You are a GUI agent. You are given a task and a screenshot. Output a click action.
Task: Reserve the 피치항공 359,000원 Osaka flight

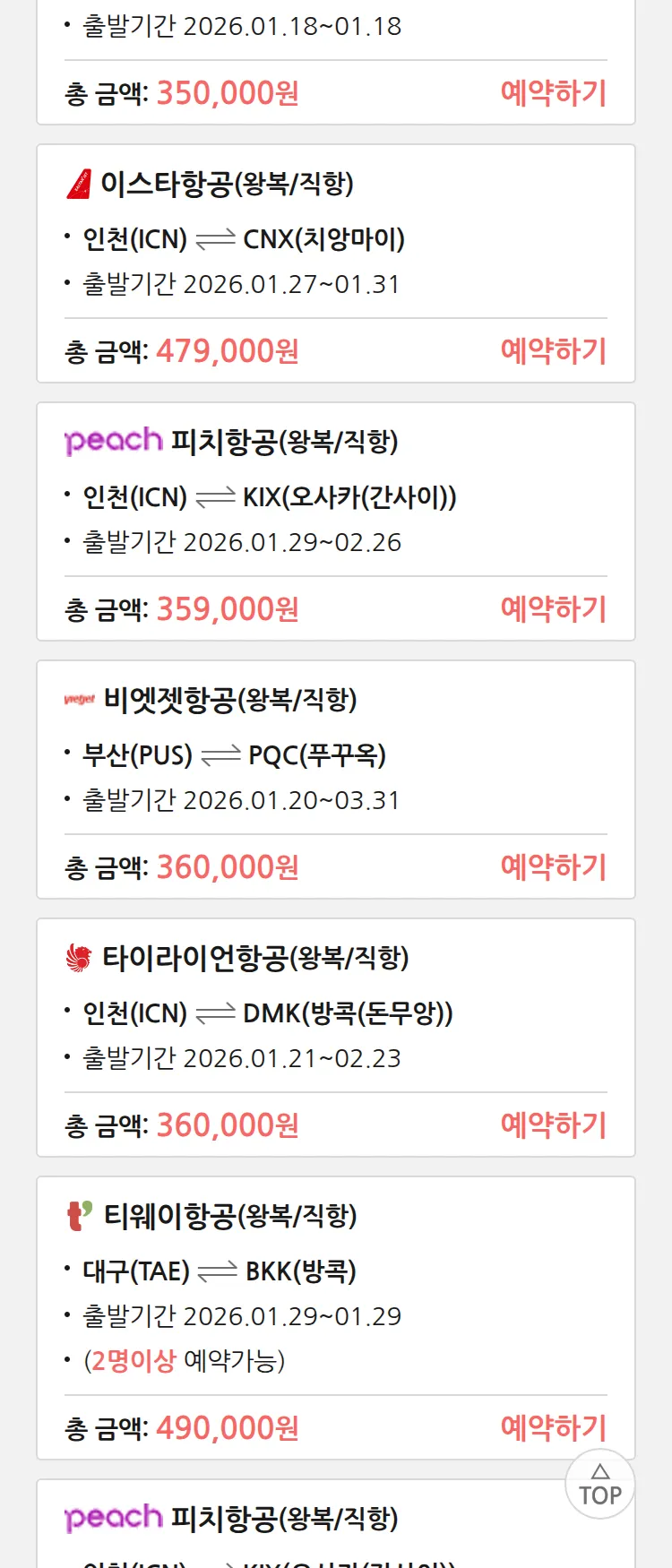click(x=553, y=609)
